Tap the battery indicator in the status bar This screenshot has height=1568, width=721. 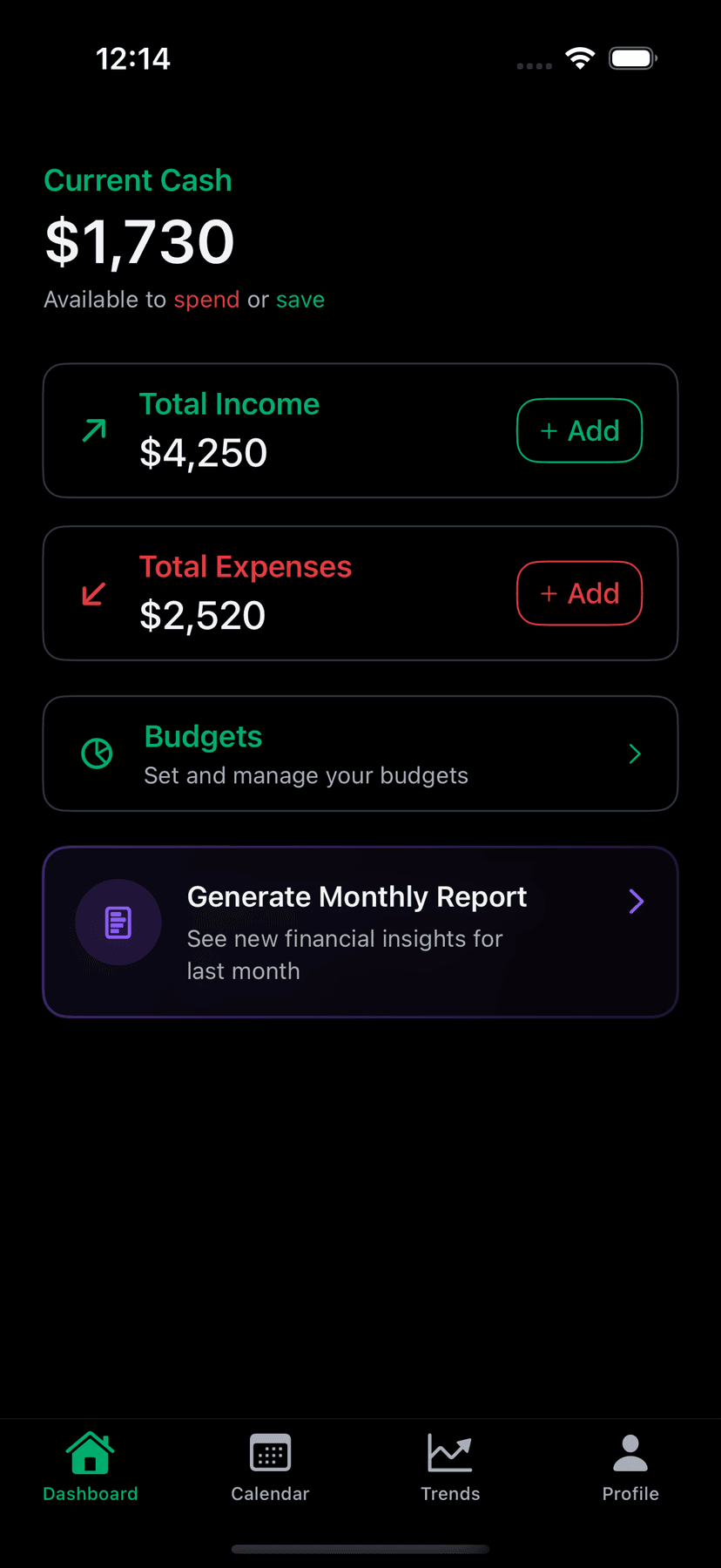[632, 57]
